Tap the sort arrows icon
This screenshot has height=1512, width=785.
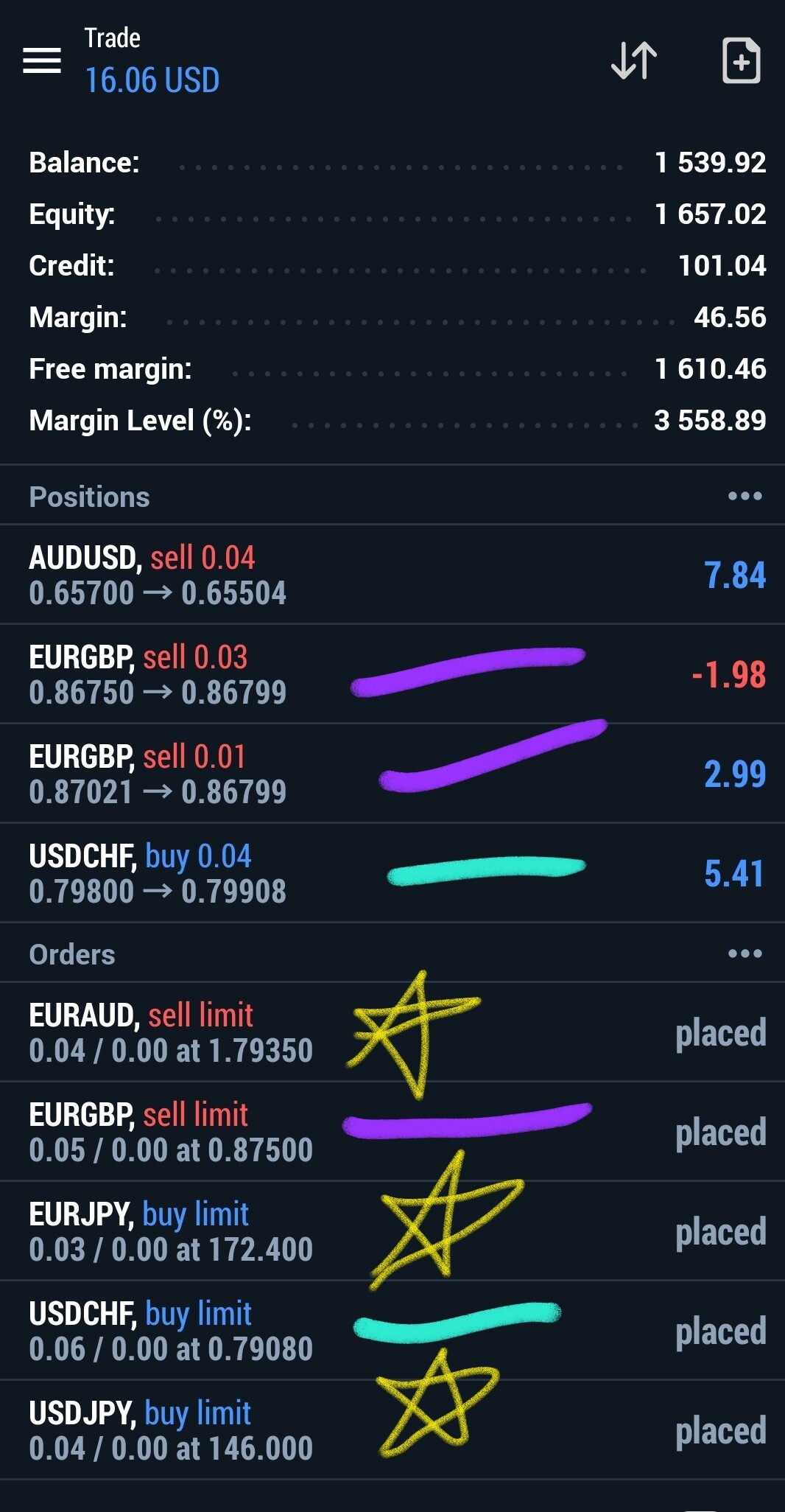coord(634,60)
